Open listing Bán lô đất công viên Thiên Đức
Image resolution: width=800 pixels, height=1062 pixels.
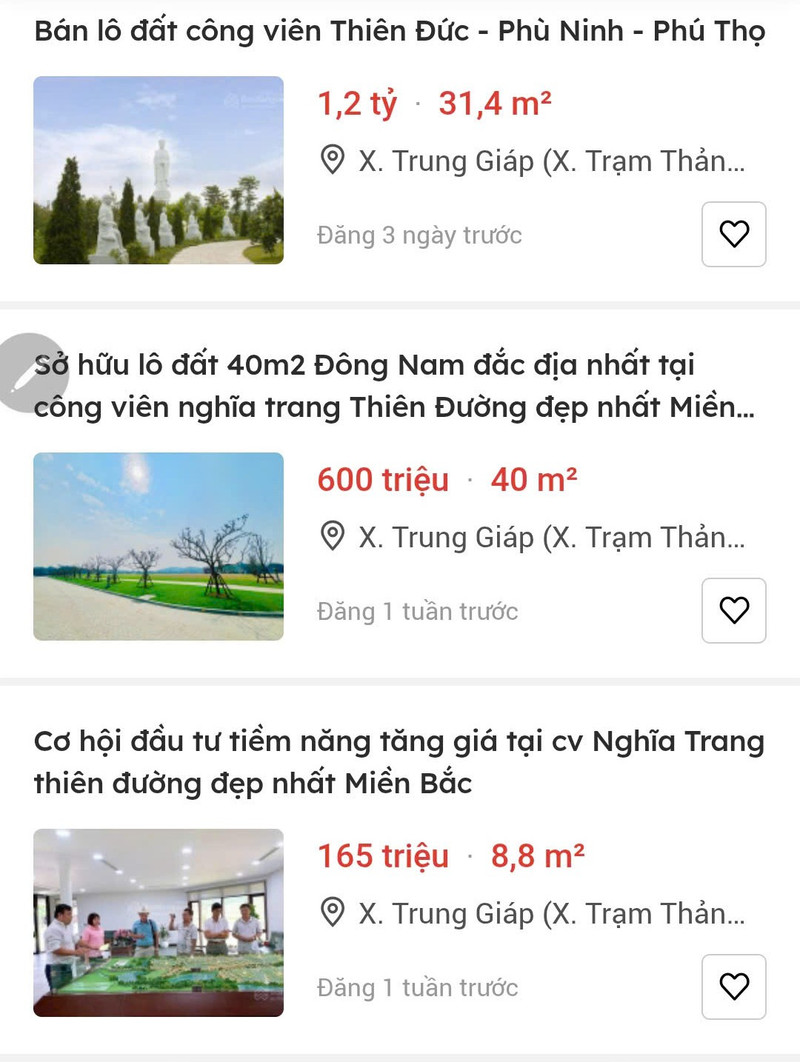tap(400, 32)
